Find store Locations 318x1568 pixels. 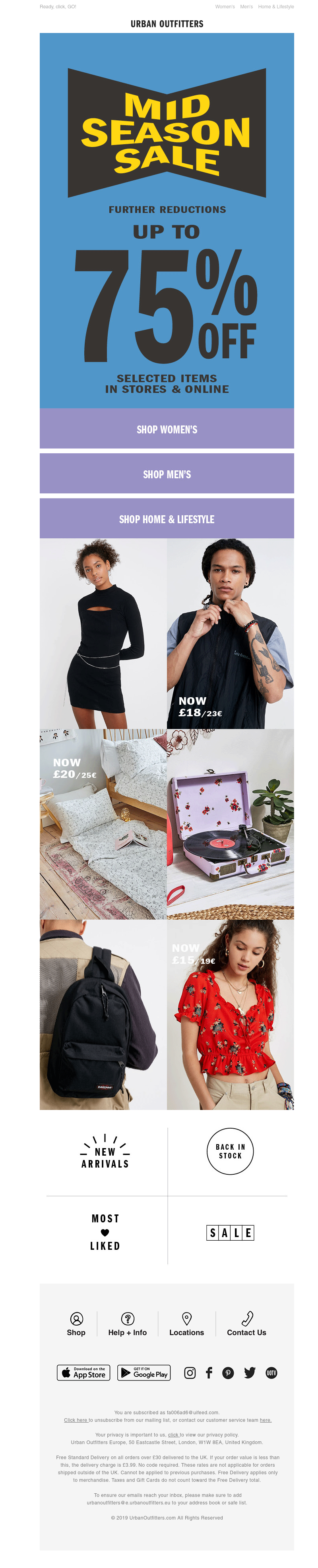186,1324
